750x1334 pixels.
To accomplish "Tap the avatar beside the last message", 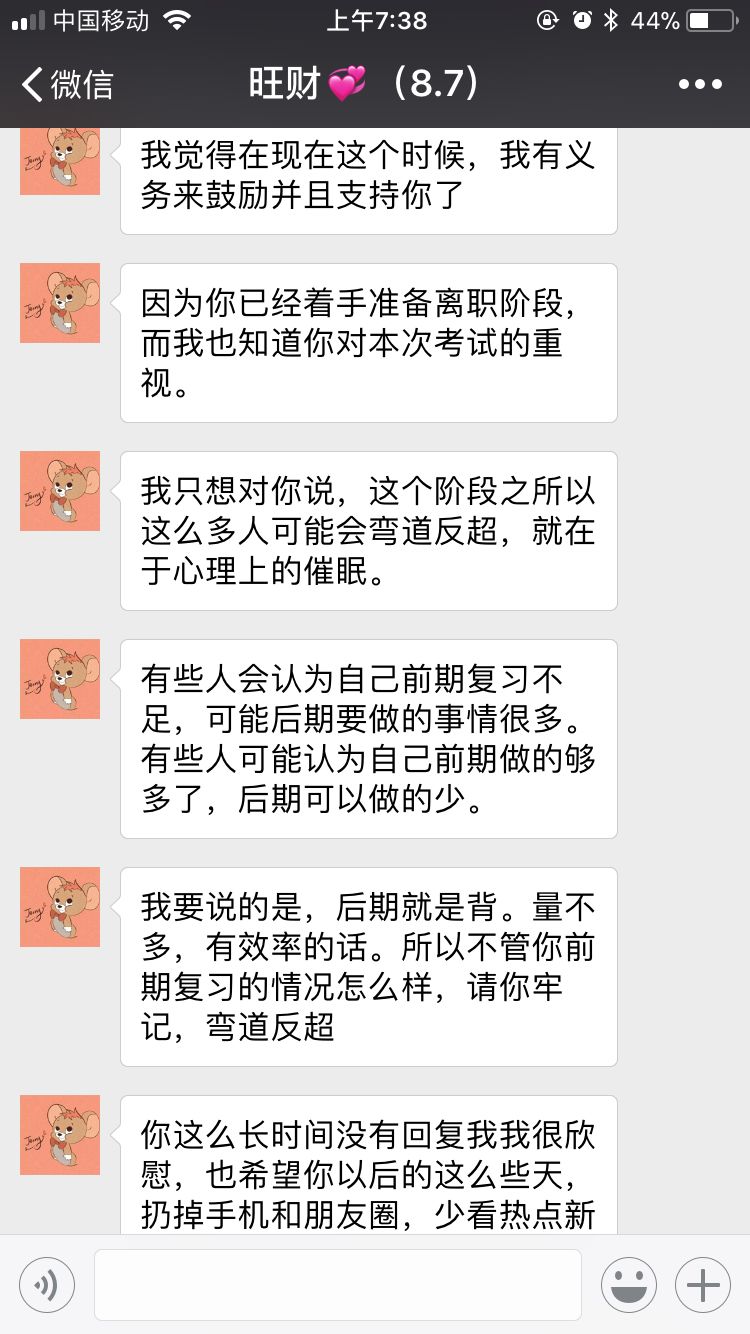I will click(60, 1135).
